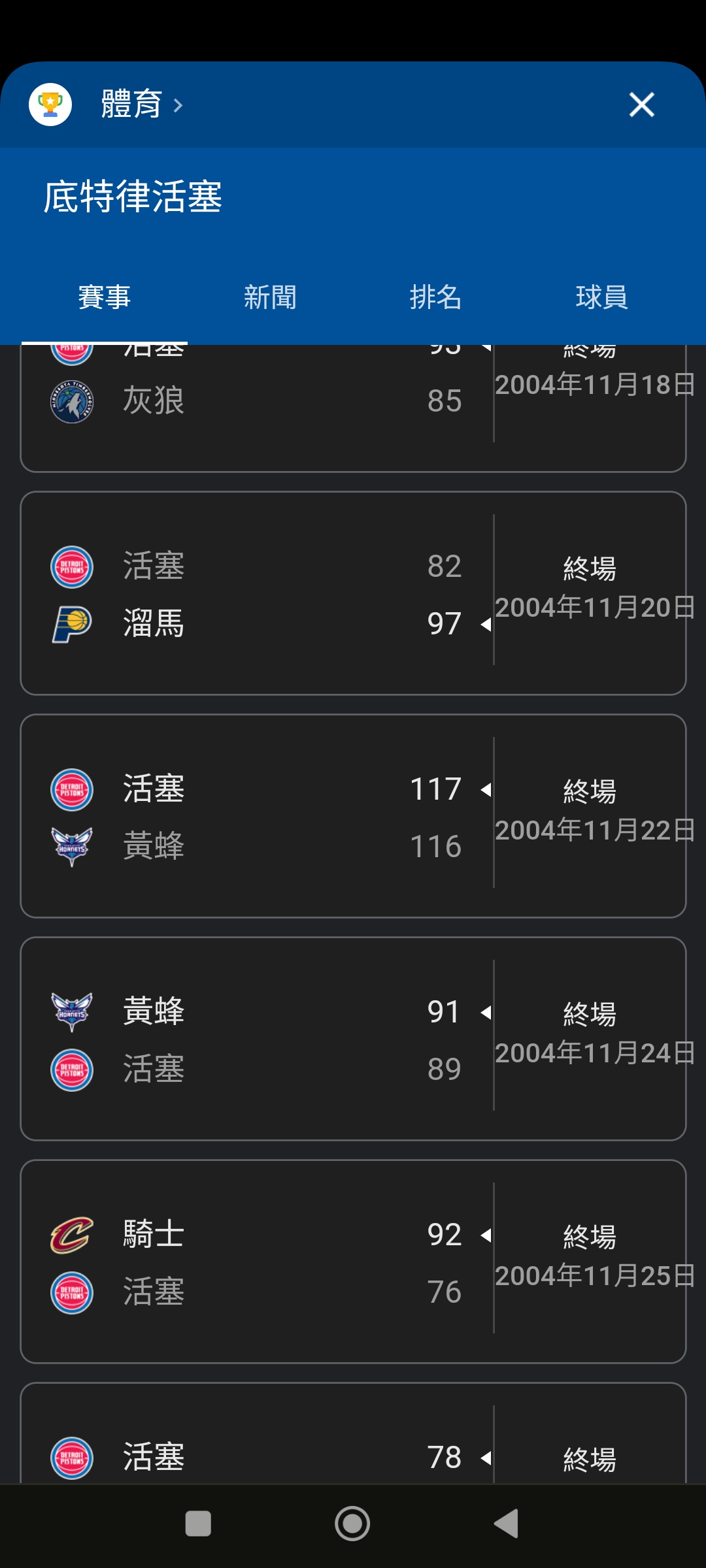Tap the system back button
Viewport: 706px width, 1568px height.
(506, 1524)
